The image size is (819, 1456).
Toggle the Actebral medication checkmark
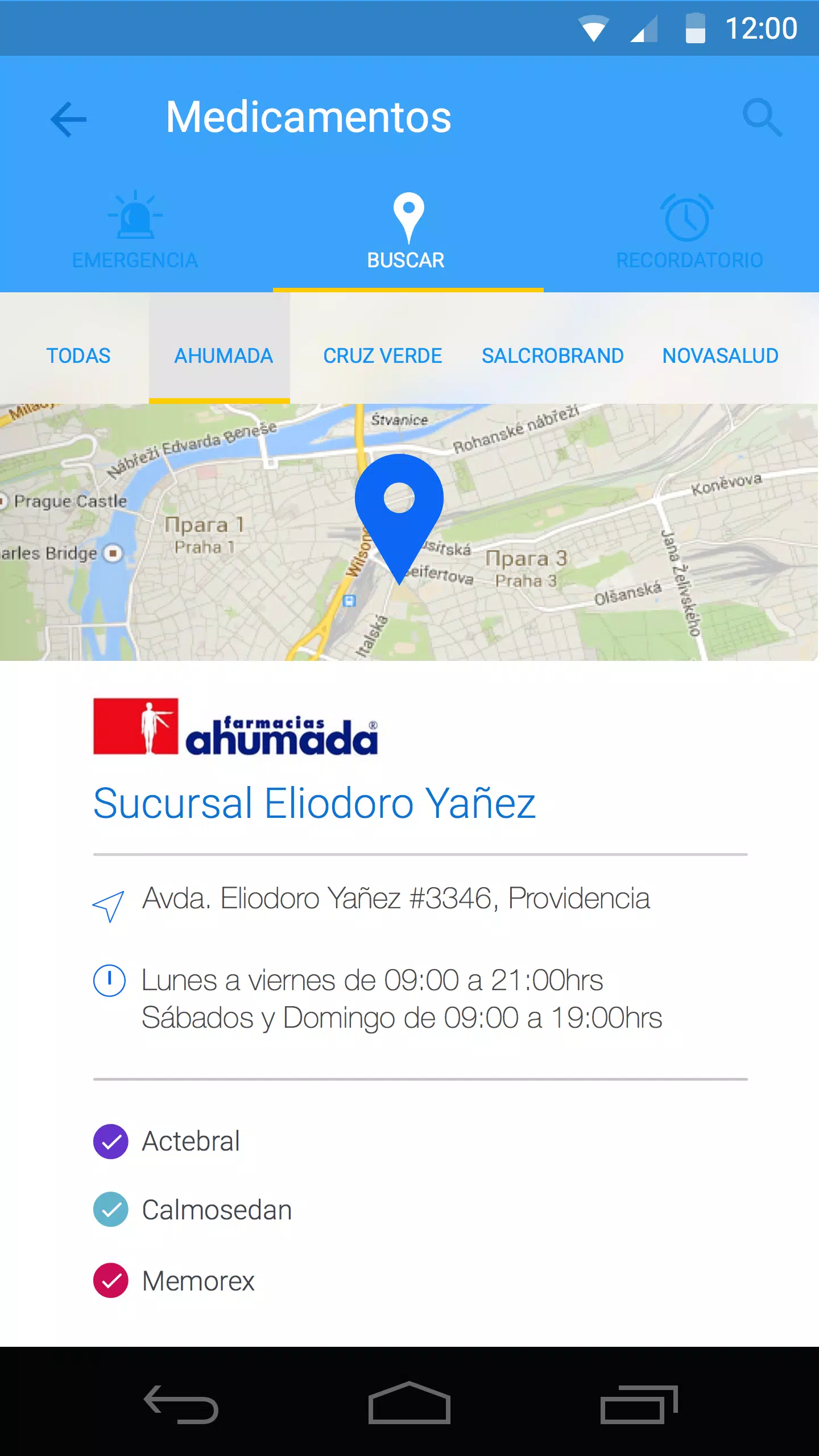pyautogui.click(x=111, y=1141)
